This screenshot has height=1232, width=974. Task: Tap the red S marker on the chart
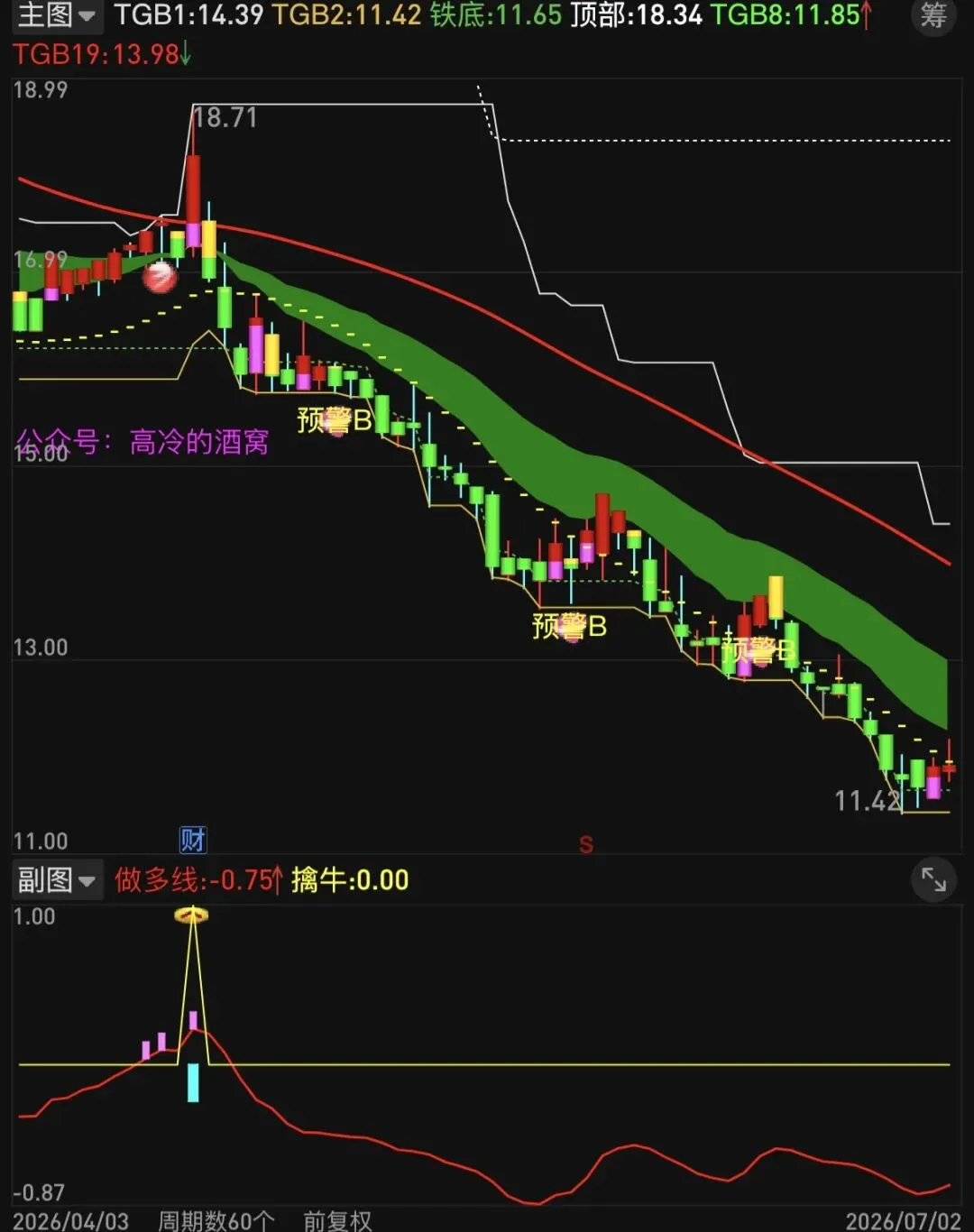pyautogui.click(x=586, y=845)
